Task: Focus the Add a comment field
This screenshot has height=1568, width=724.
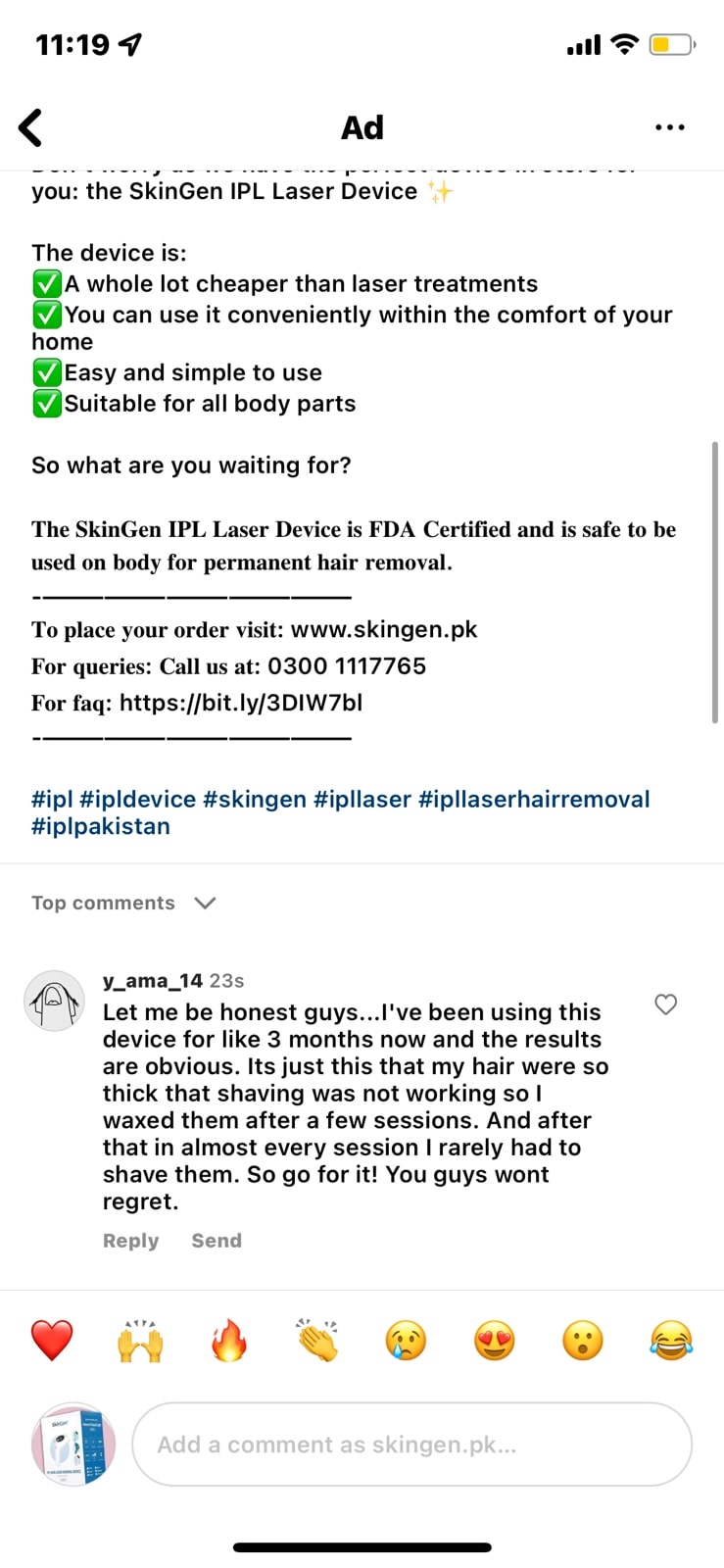Action: coord(411,1445)
